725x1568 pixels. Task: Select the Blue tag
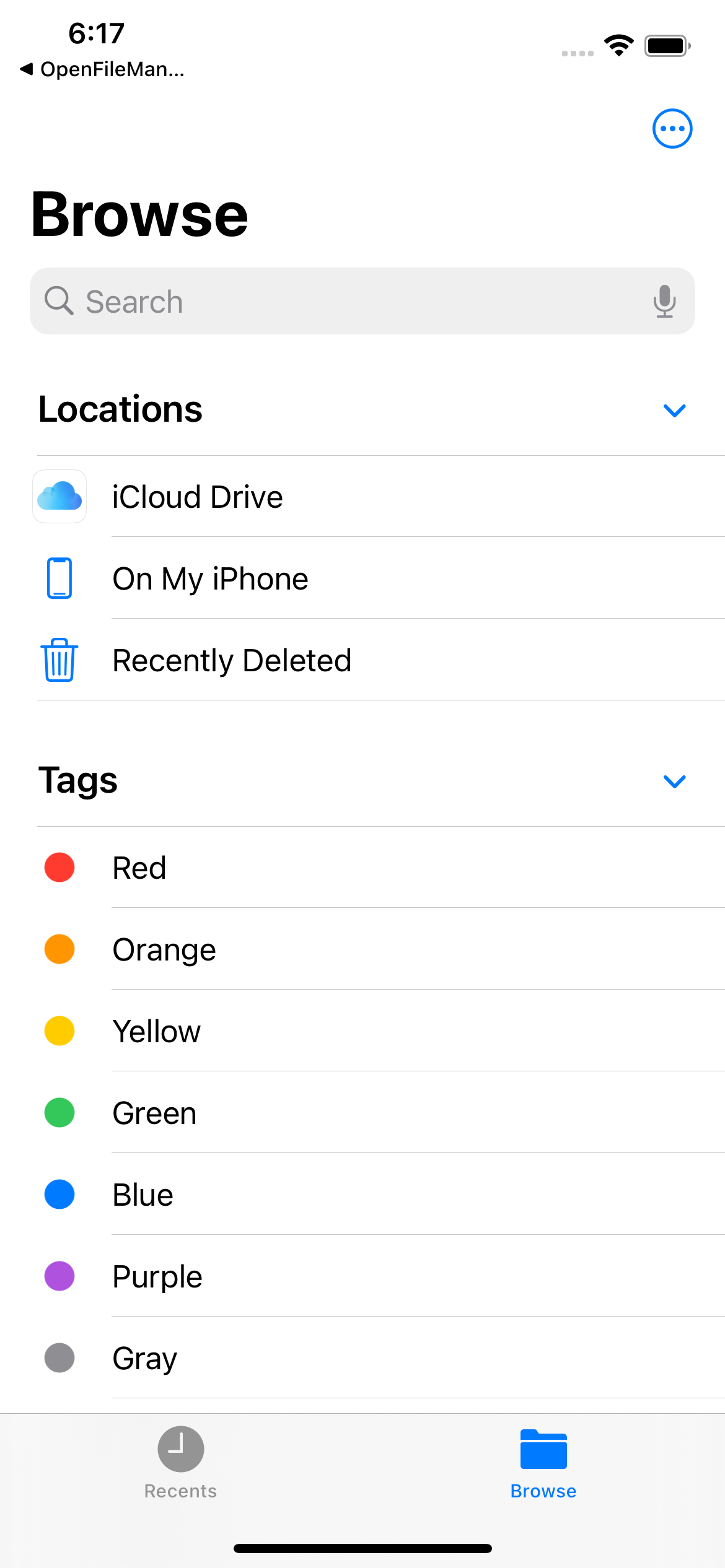pos(143,1195)
